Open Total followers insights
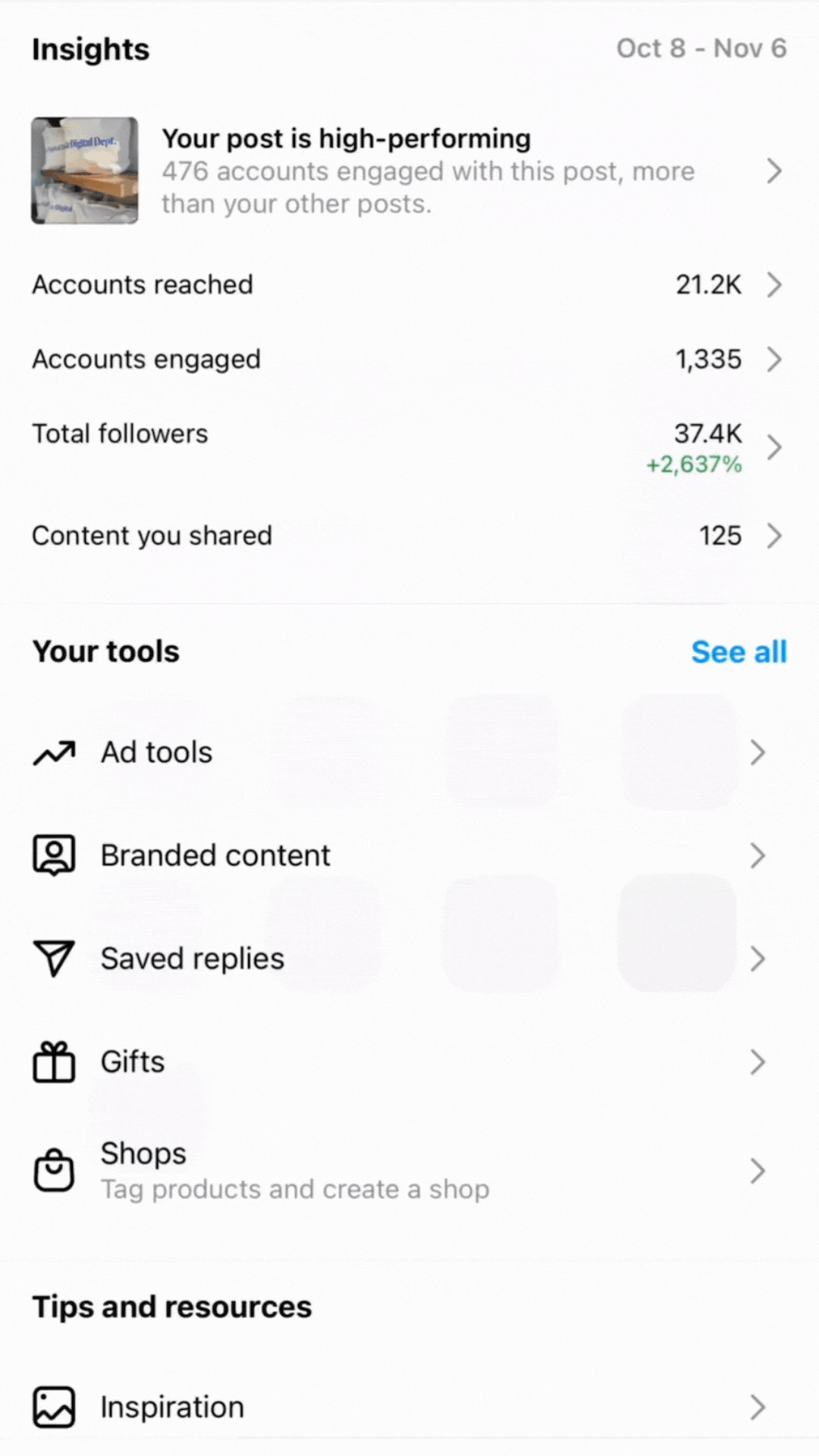 409,447
